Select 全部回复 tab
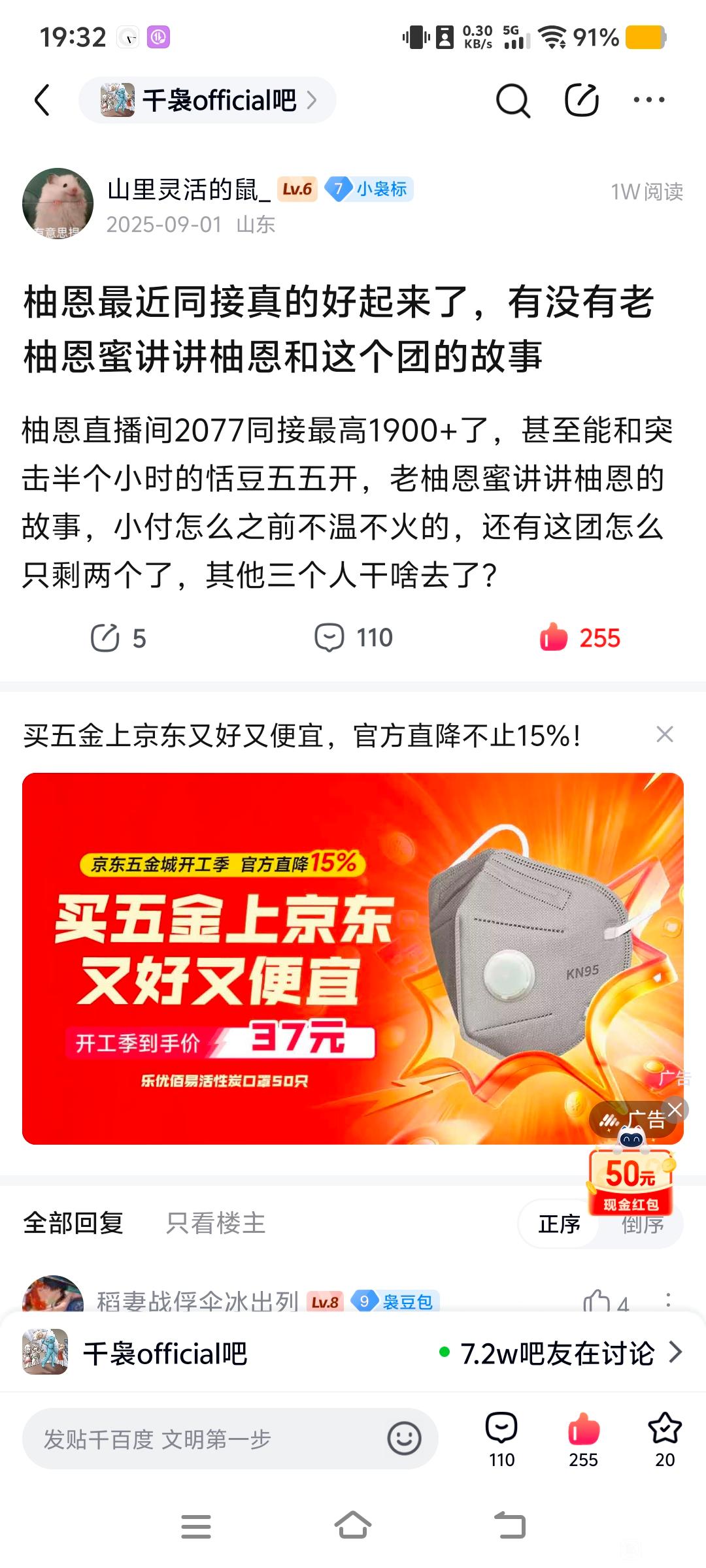Image resolution: width=706 pixels, height=1568 pixels. click(73, 1223)
